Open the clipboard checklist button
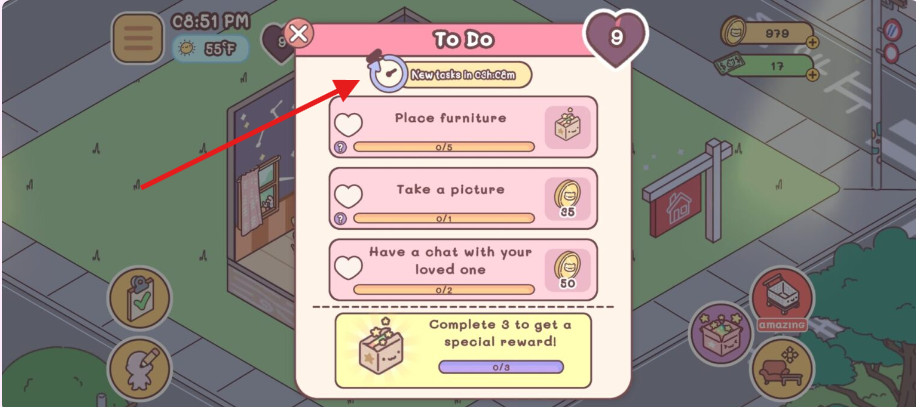This screenshot has width=916, height=407. coord(139,297)
